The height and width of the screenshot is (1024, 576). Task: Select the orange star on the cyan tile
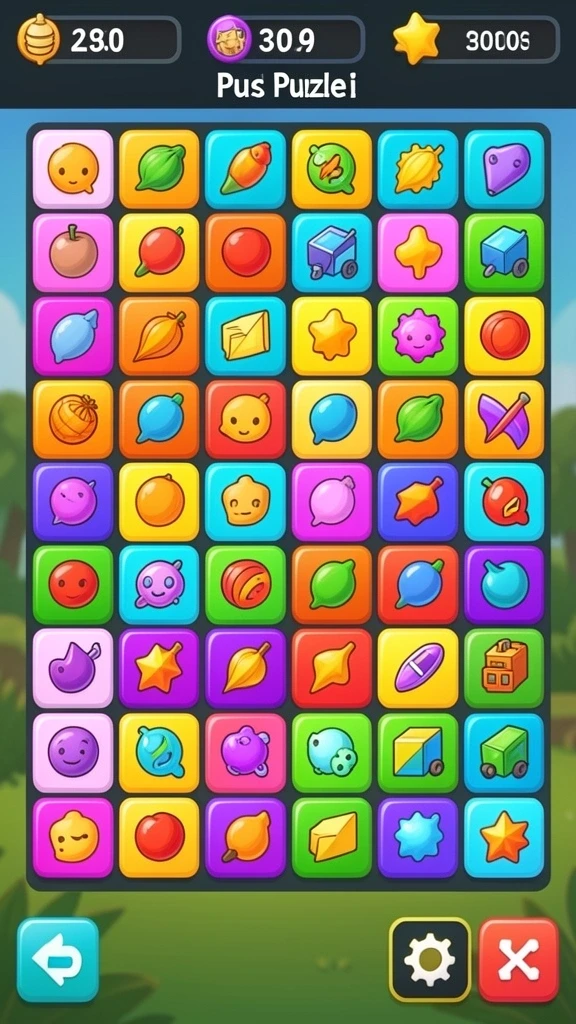[504, 837]
